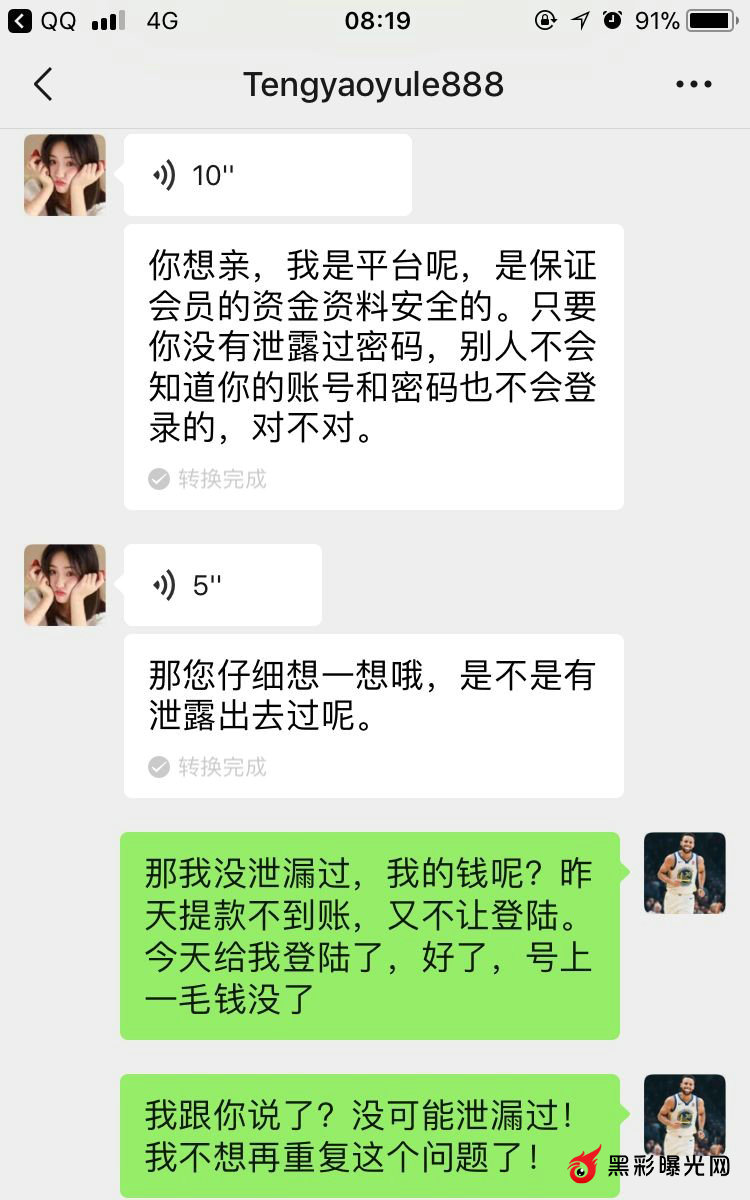Go back from the Tengyaoyule888 chat
This screenshot has width=750, height=1200.
(42, 85)
